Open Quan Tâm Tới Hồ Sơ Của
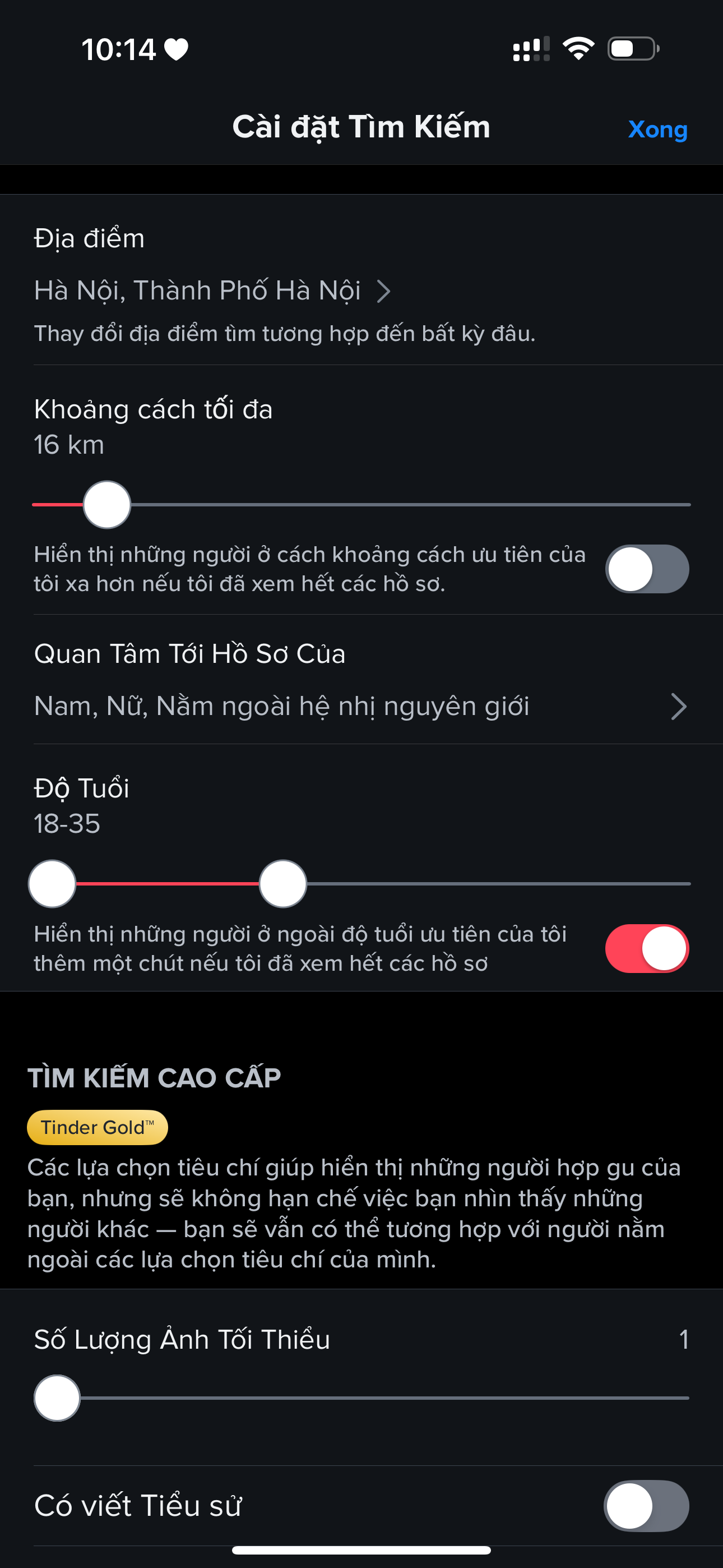 pos(360,705)
